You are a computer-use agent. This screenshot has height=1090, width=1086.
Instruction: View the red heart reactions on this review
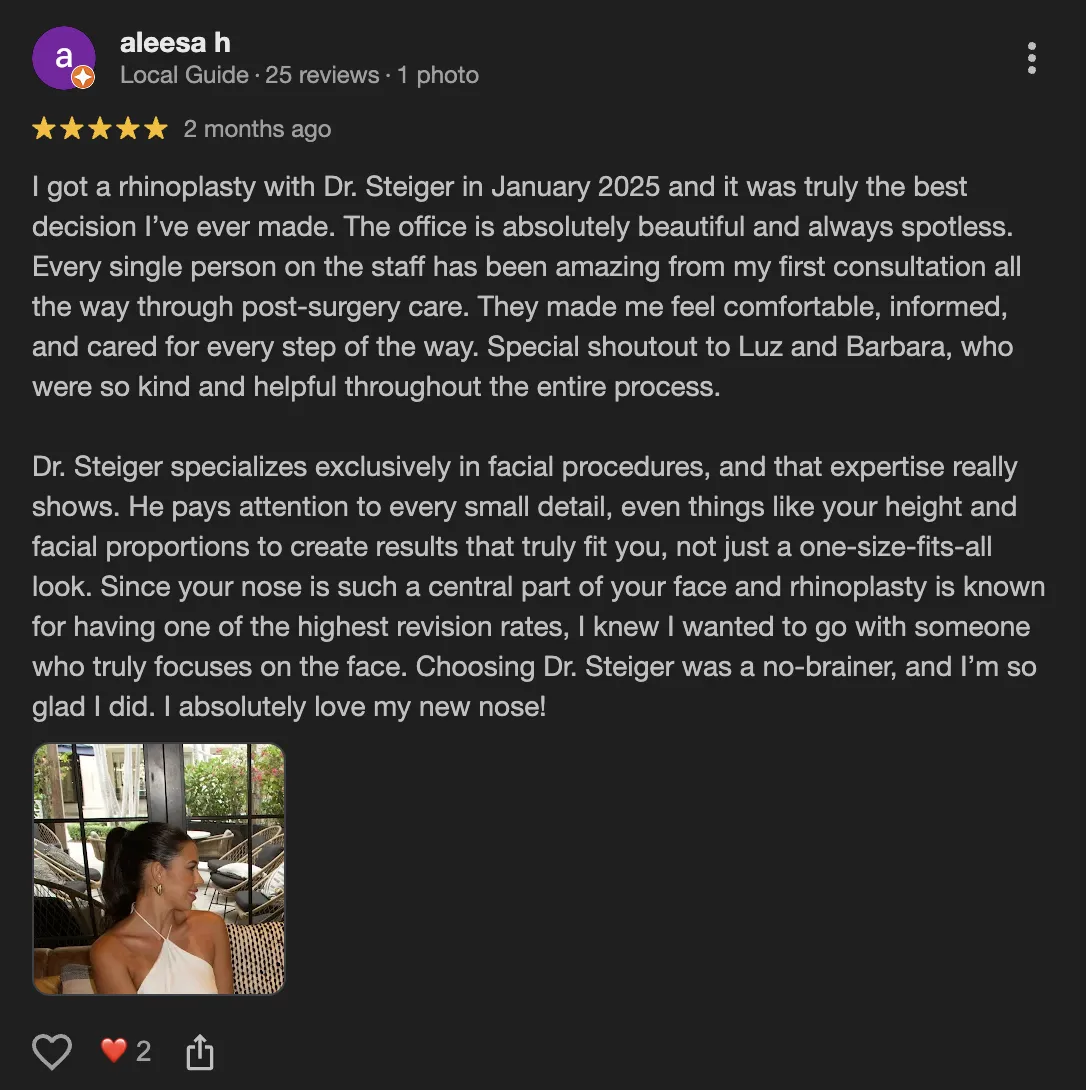pos(126,1051)
